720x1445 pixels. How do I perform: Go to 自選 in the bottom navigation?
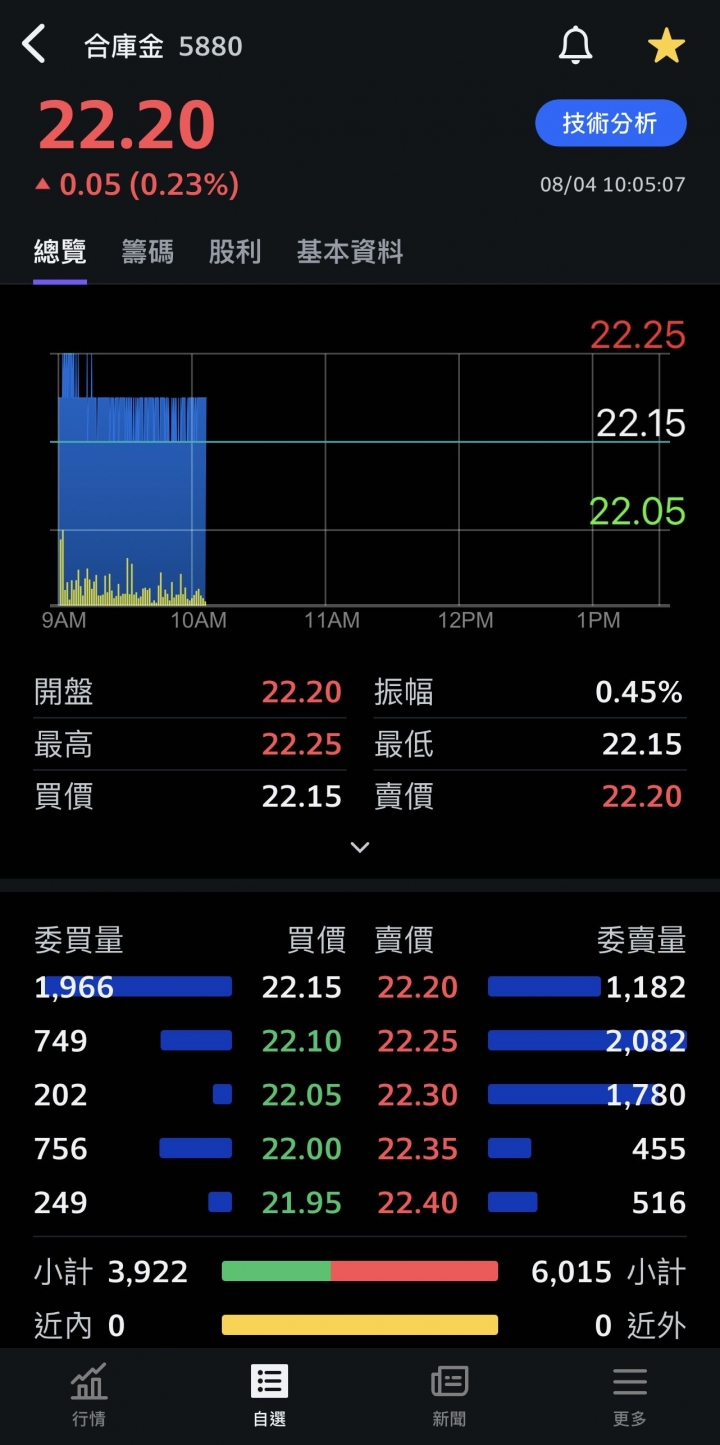pos(269,1395)
